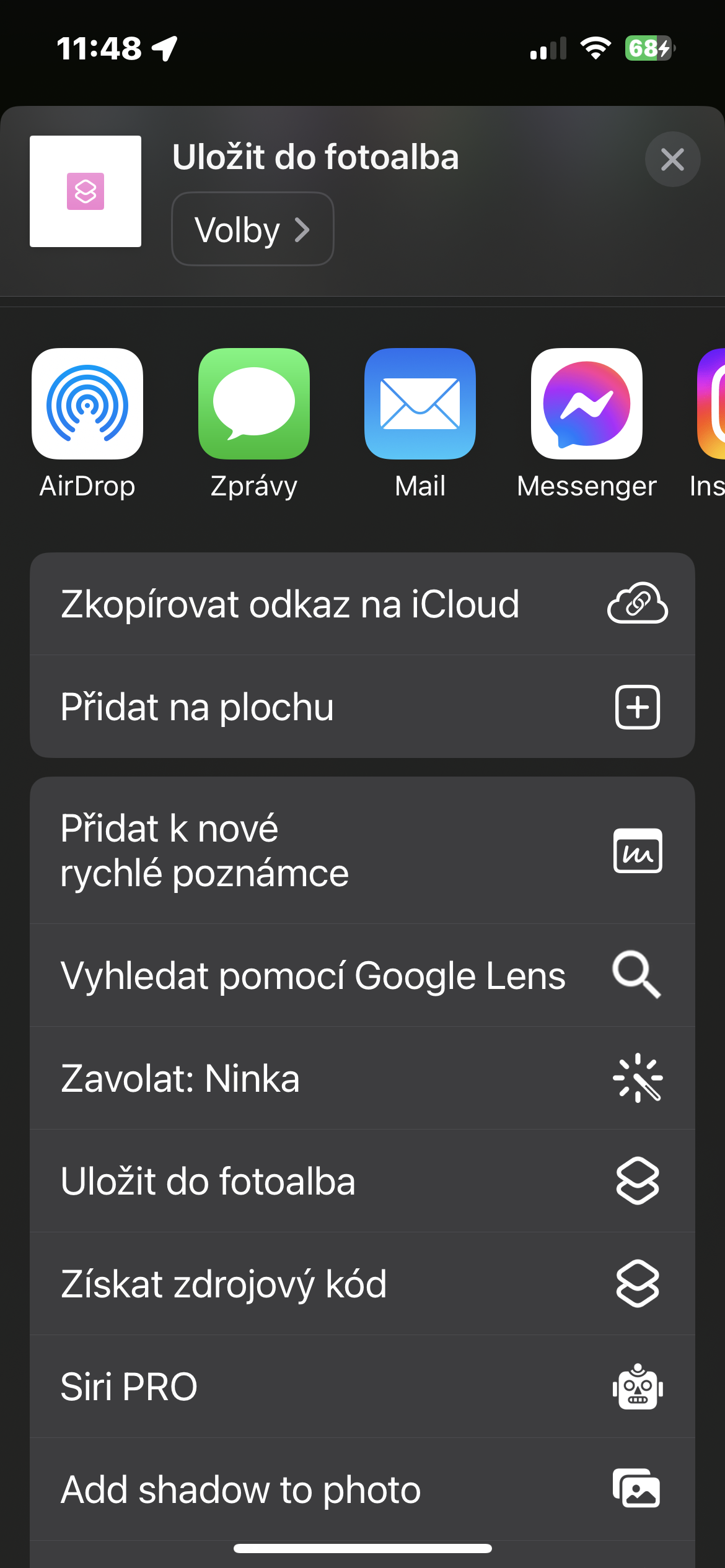Open the Volby options
725x1568 pixels.
point(252,229)
